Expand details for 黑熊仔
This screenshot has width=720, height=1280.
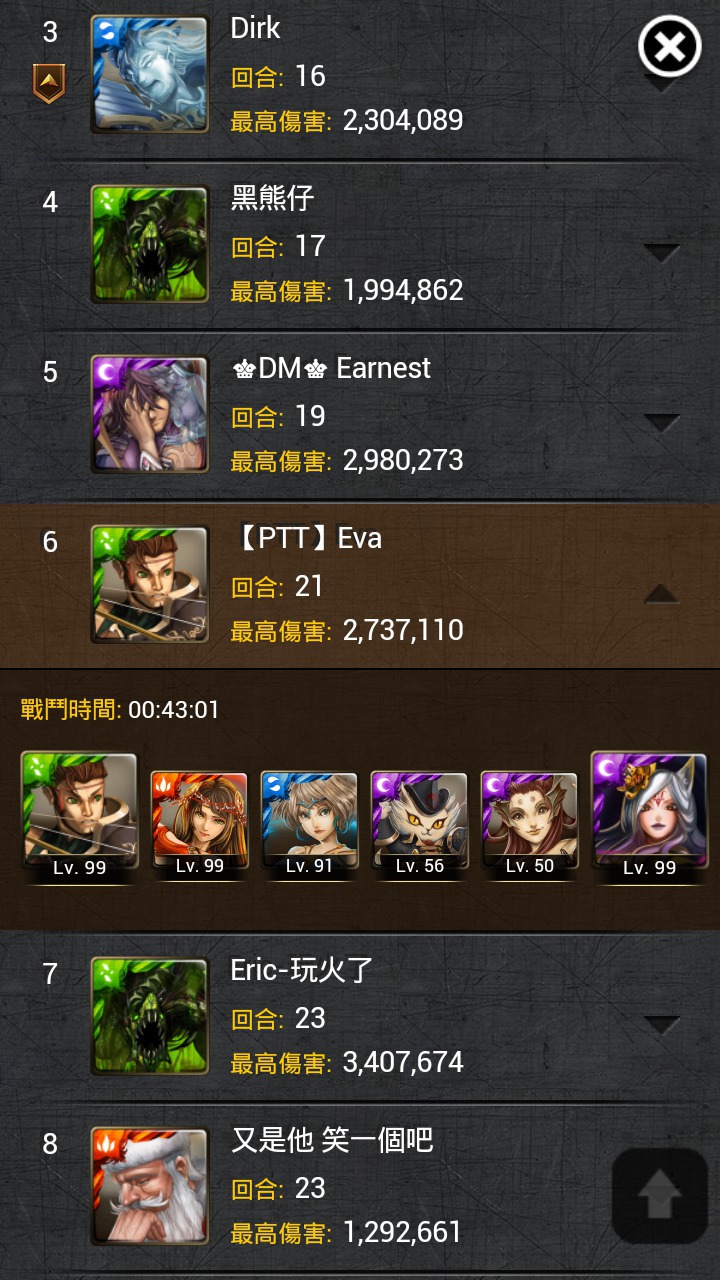(661, 252)
